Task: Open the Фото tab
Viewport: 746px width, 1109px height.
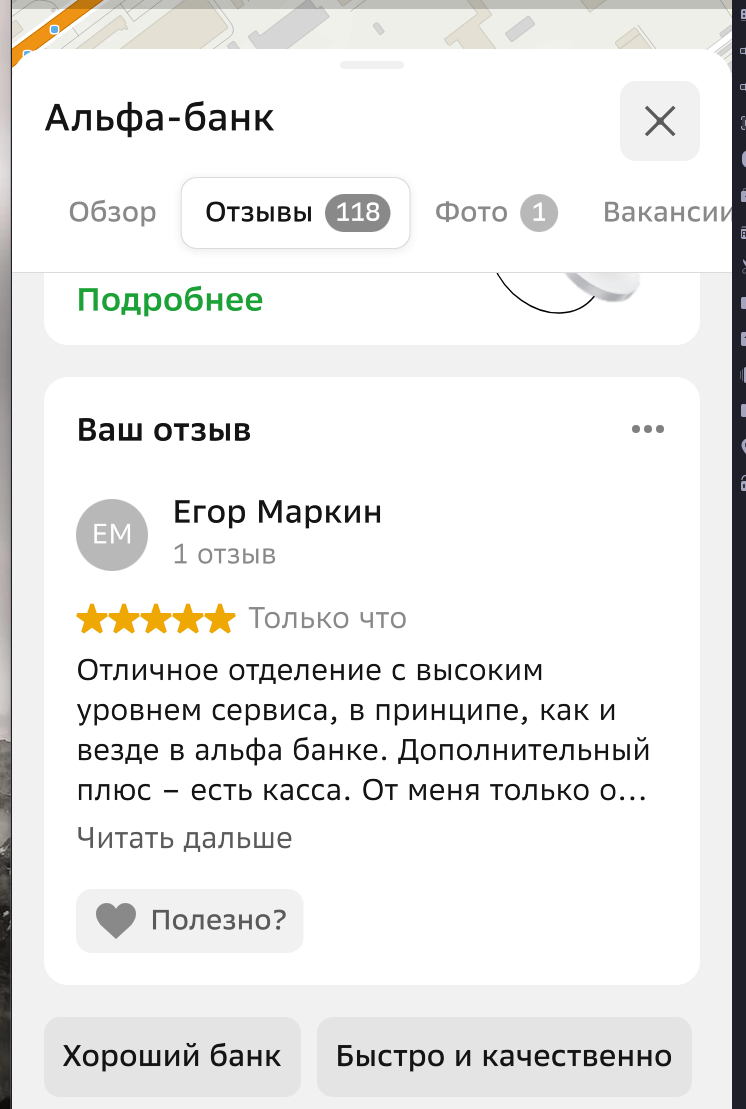Action: coord(495,212)
